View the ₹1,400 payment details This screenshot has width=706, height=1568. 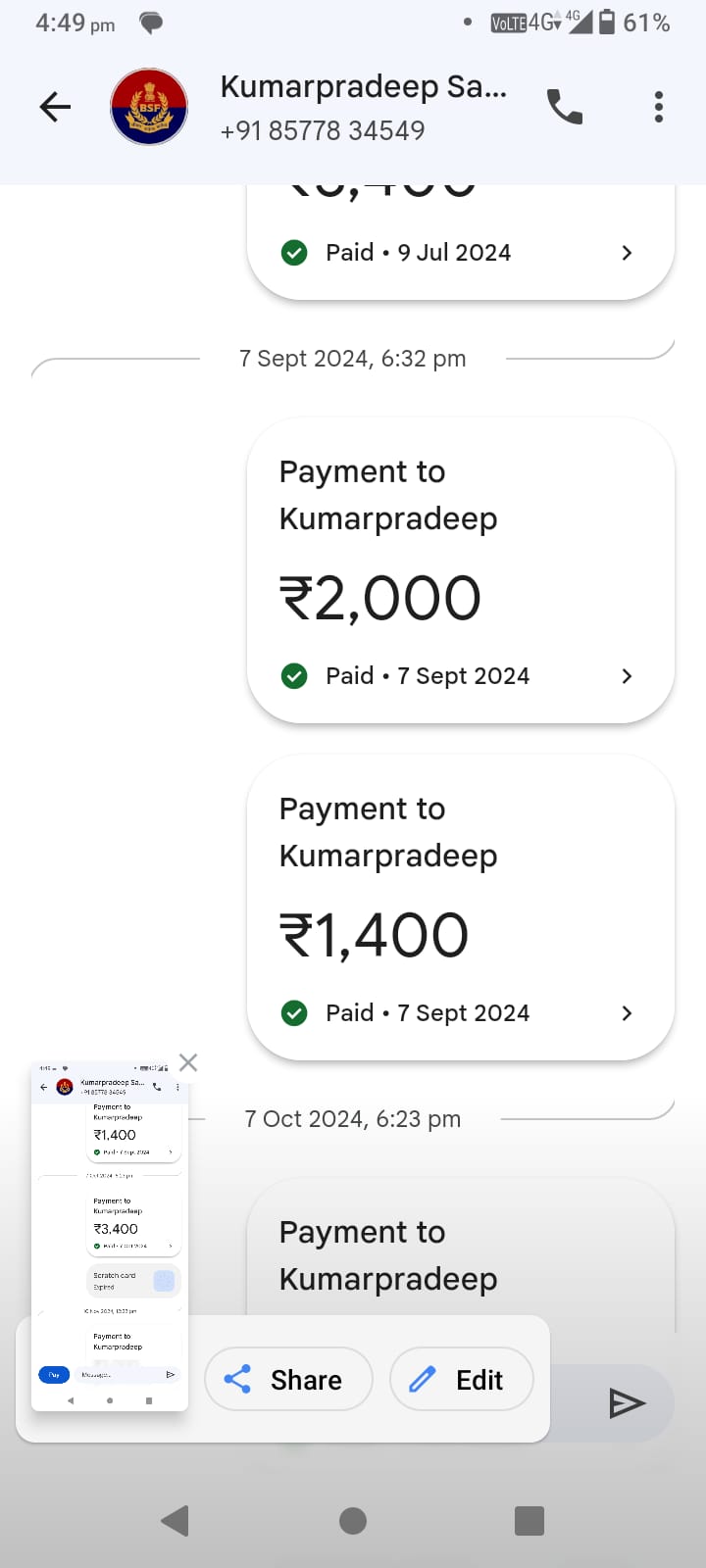[x=460, y=908]
